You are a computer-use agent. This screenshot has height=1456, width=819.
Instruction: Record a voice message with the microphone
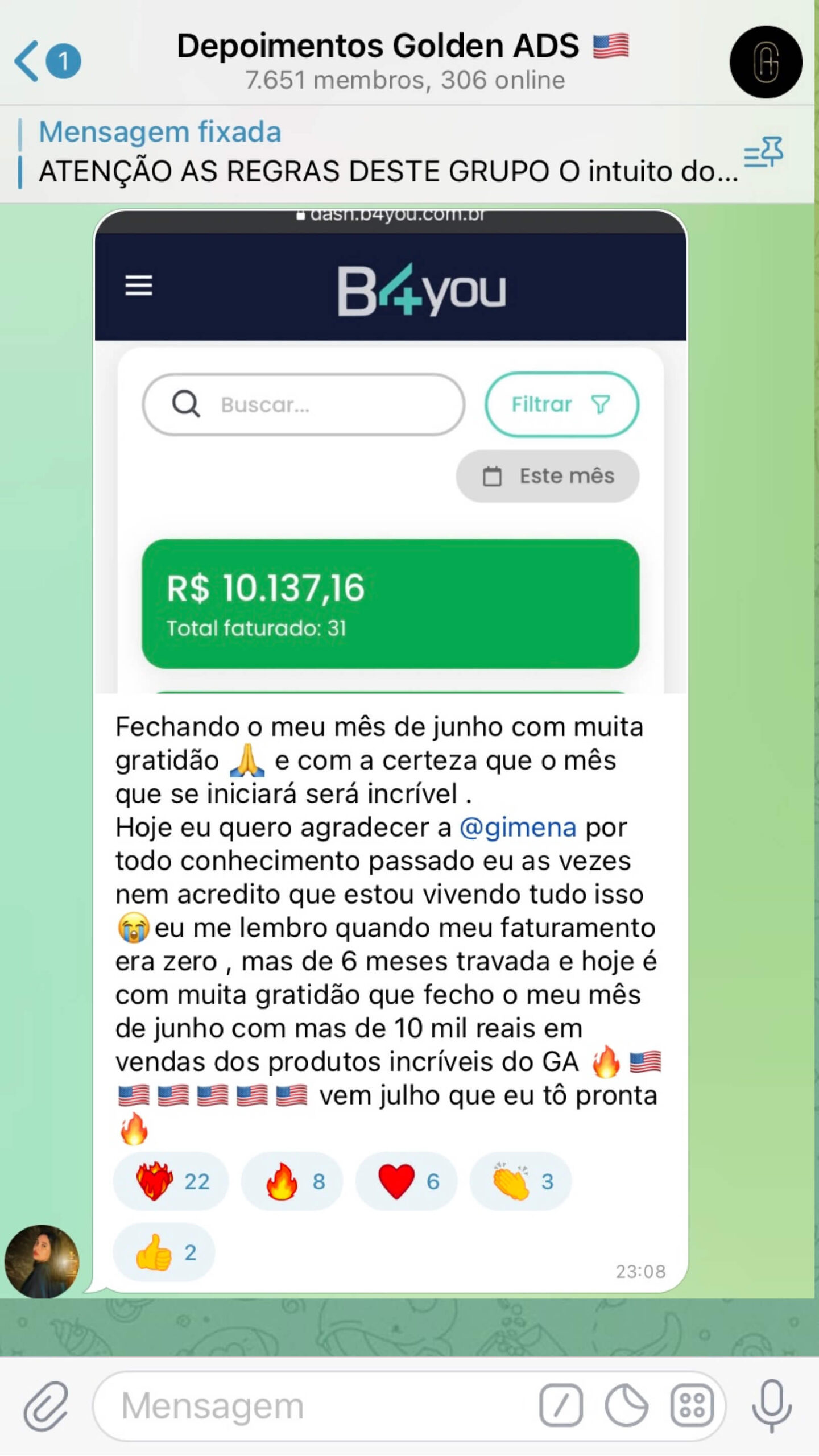click(x=771, y=1405)
